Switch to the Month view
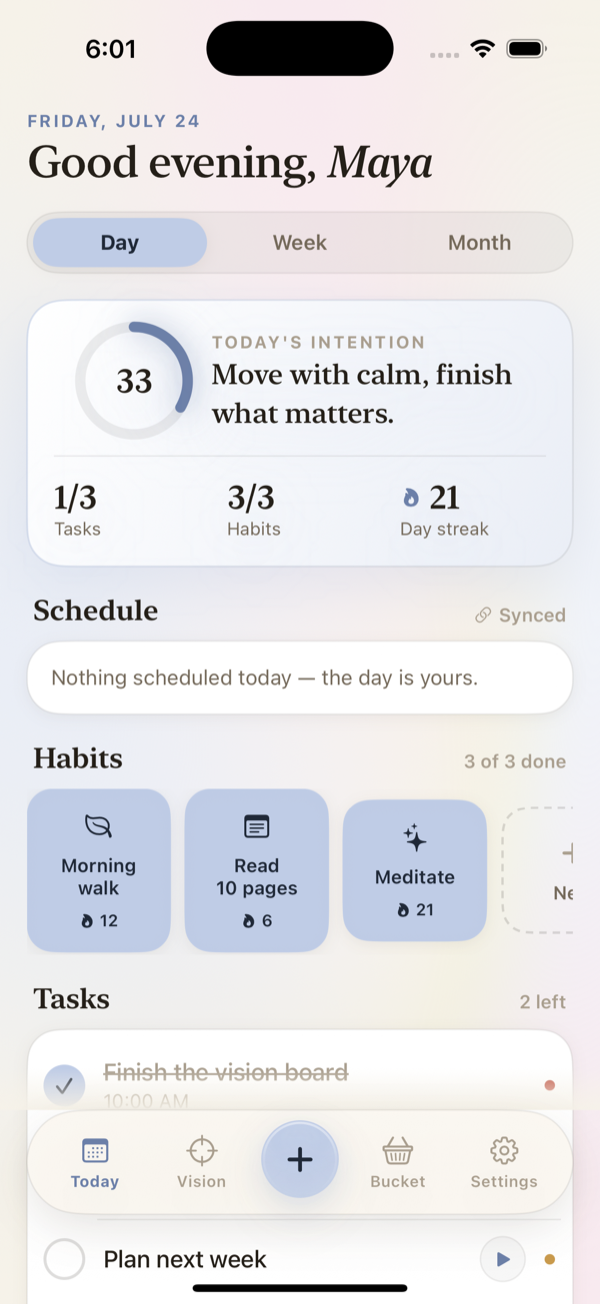 click(479, 242)
